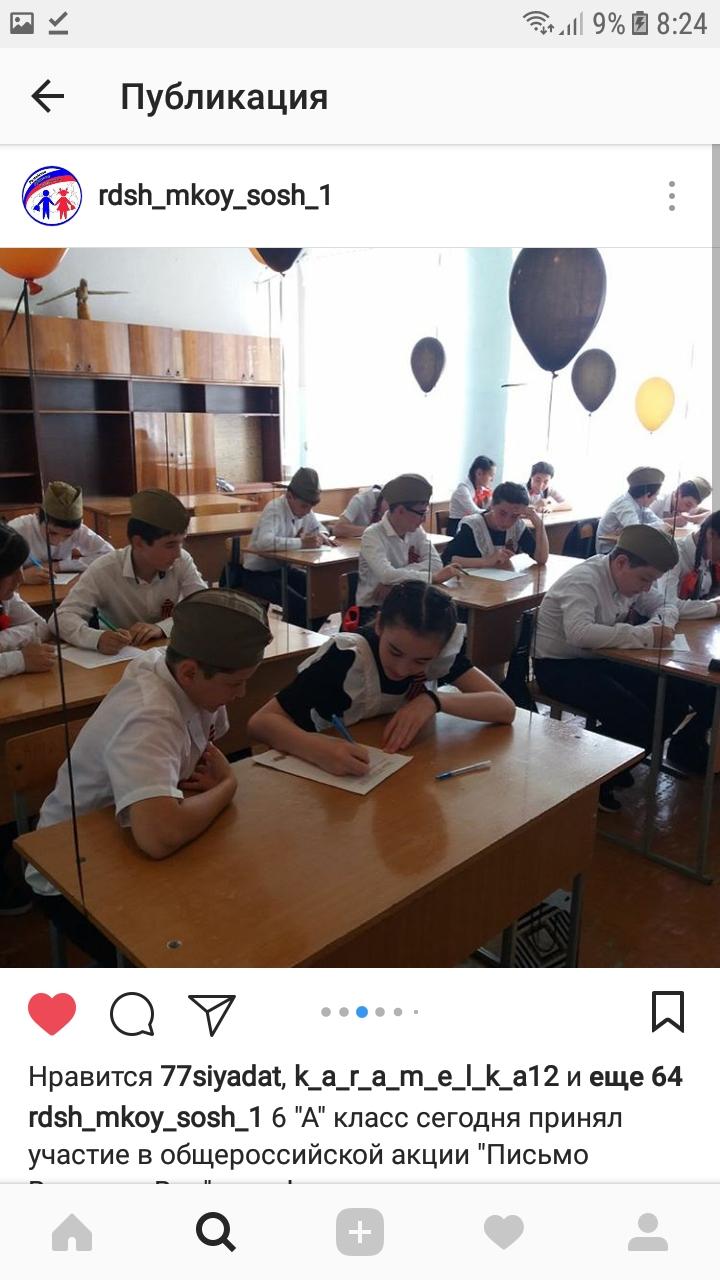Open the post's three-dot overflow menu

(672, 196)
